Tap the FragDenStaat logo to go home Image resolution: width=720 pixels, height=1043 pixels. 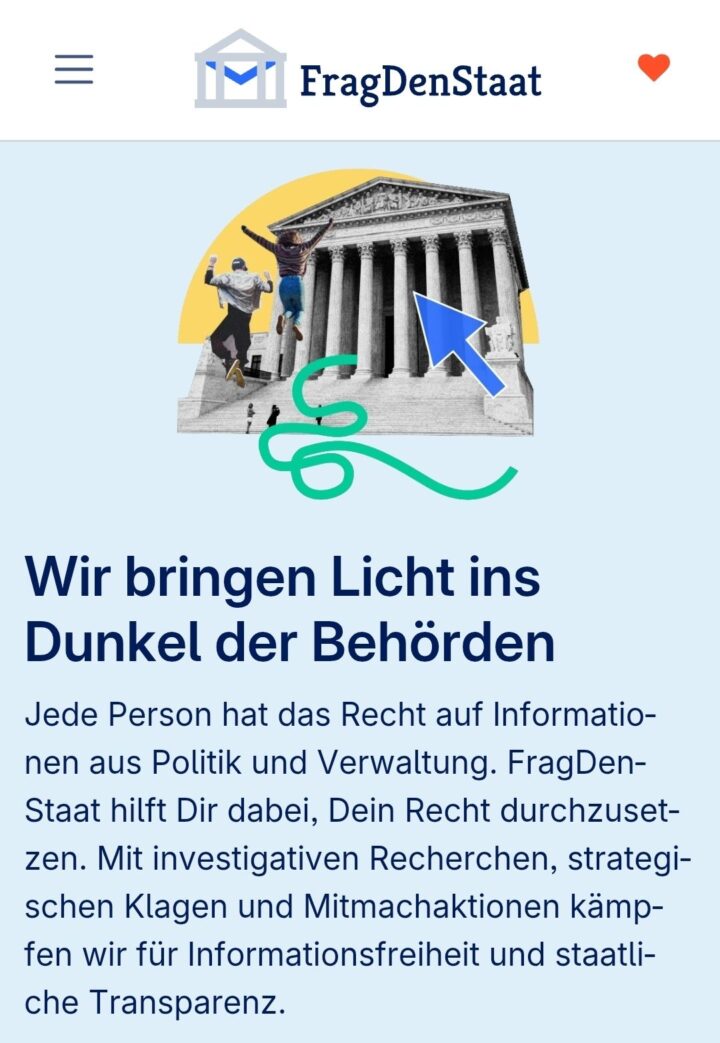[x=368, y=70]
